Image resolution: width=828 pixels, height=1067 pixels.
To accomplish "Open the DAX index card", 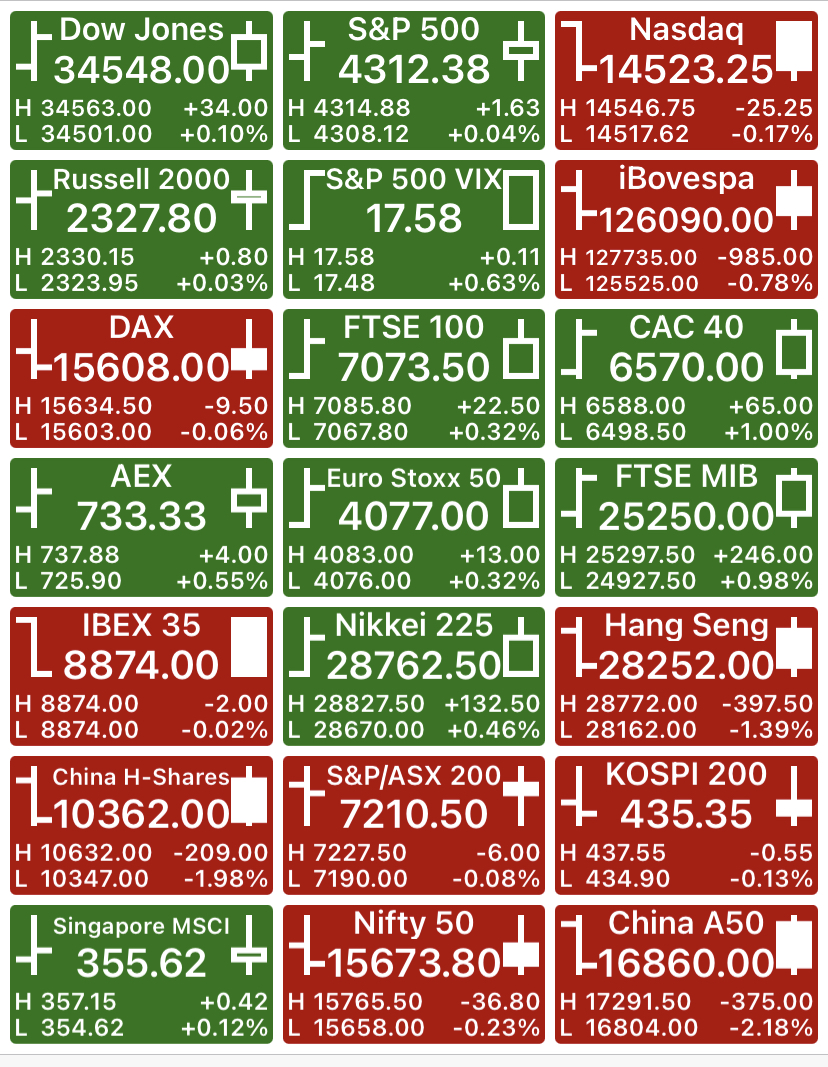I will click(x=142, y=378).
